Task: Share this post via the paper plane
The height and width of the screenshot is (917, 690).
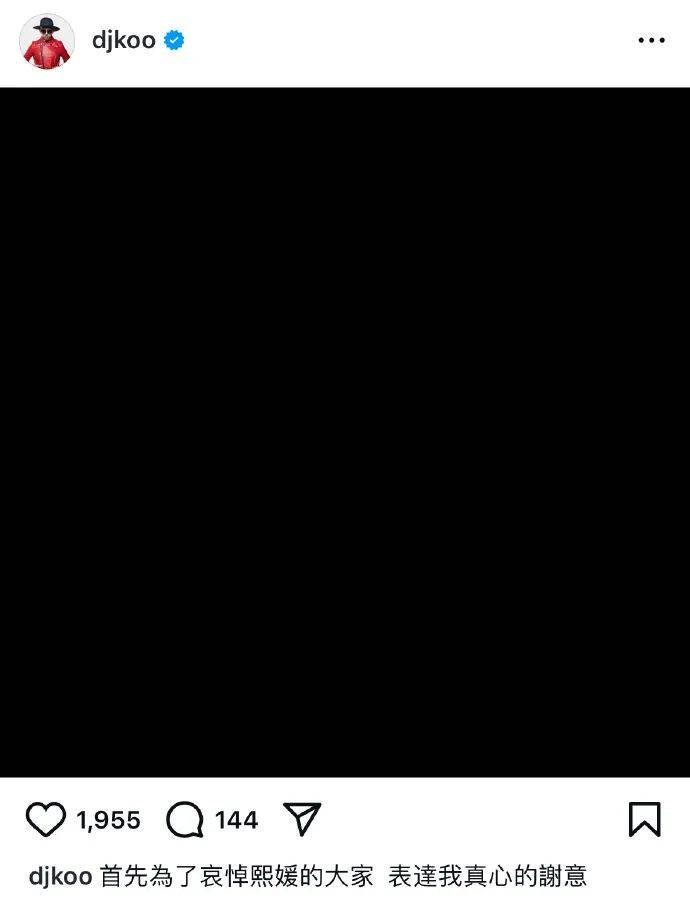Action: (302, 819)
